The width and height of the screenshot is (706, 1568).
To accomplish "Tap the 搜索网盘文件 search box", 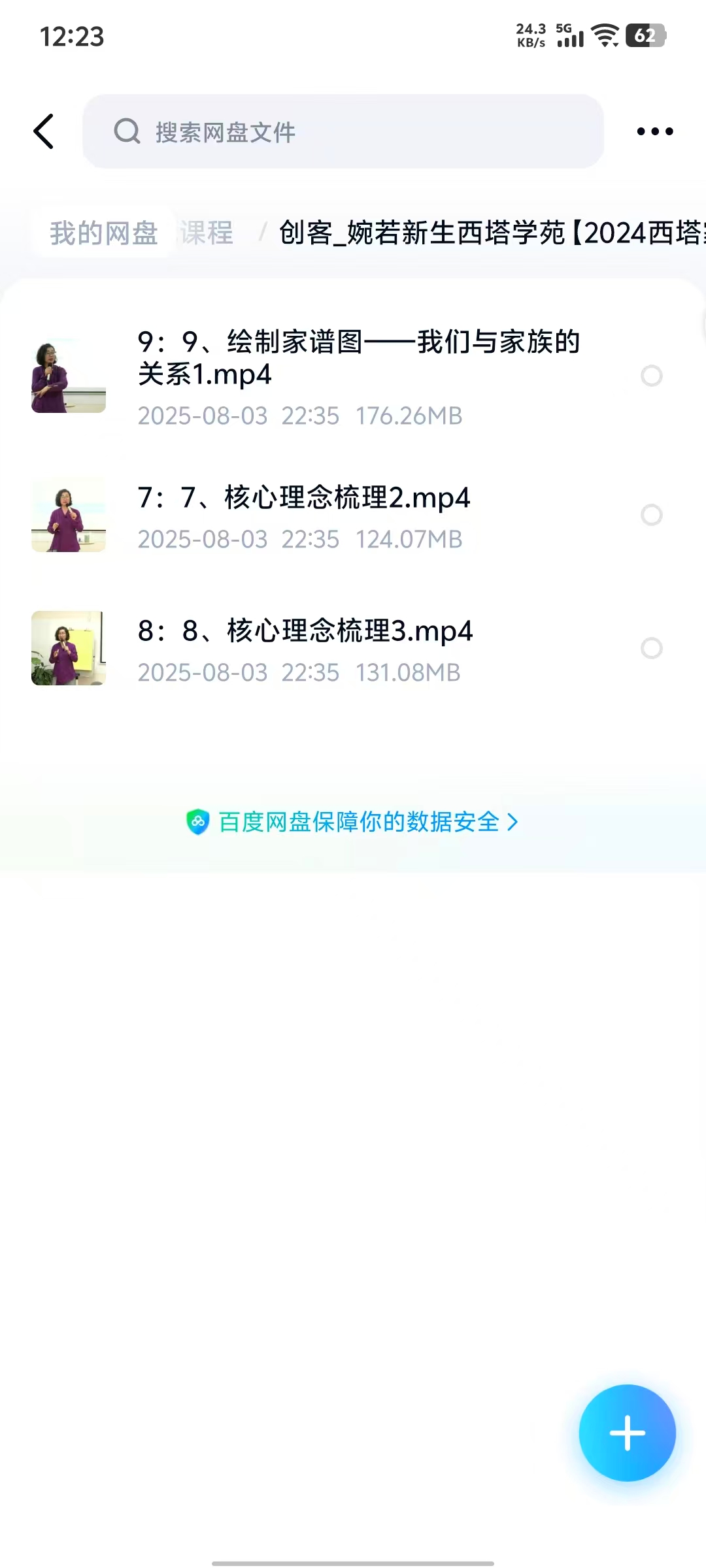I will coord(343,131).
